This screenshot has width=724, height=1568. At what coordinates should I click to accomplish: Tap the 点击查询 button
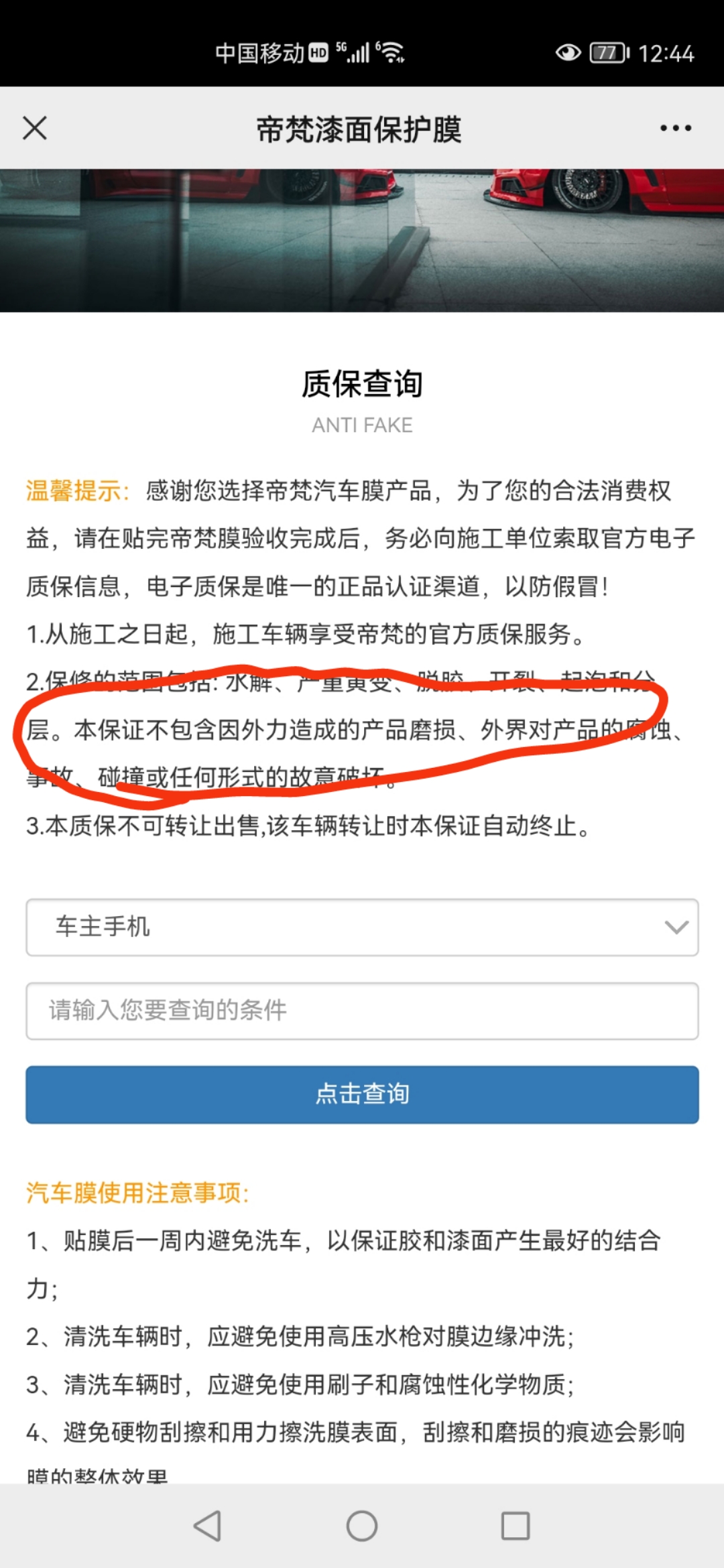362,1094
